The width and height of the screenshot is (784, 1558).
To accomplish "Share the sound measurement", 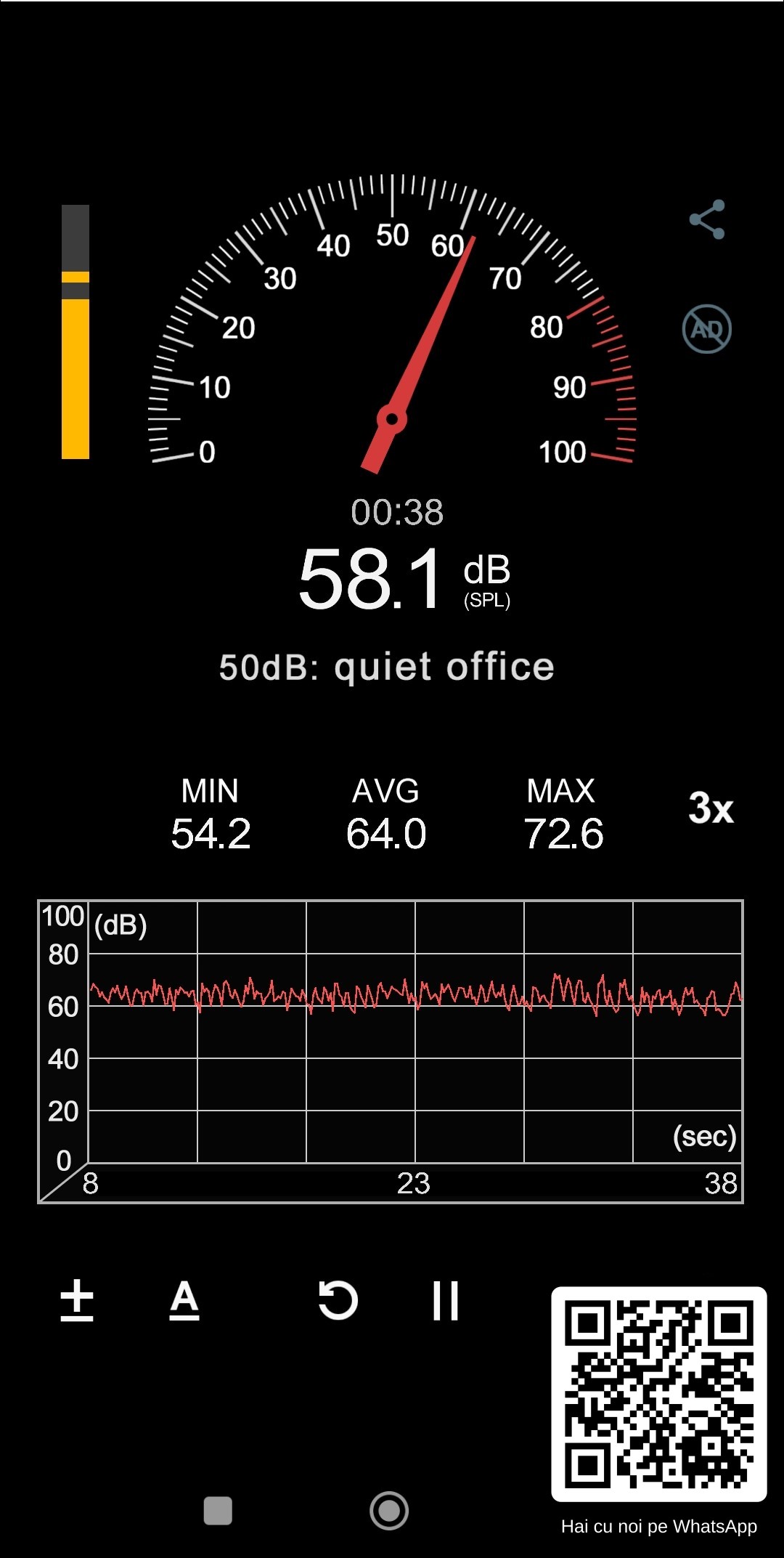I will tap(707, 219).
